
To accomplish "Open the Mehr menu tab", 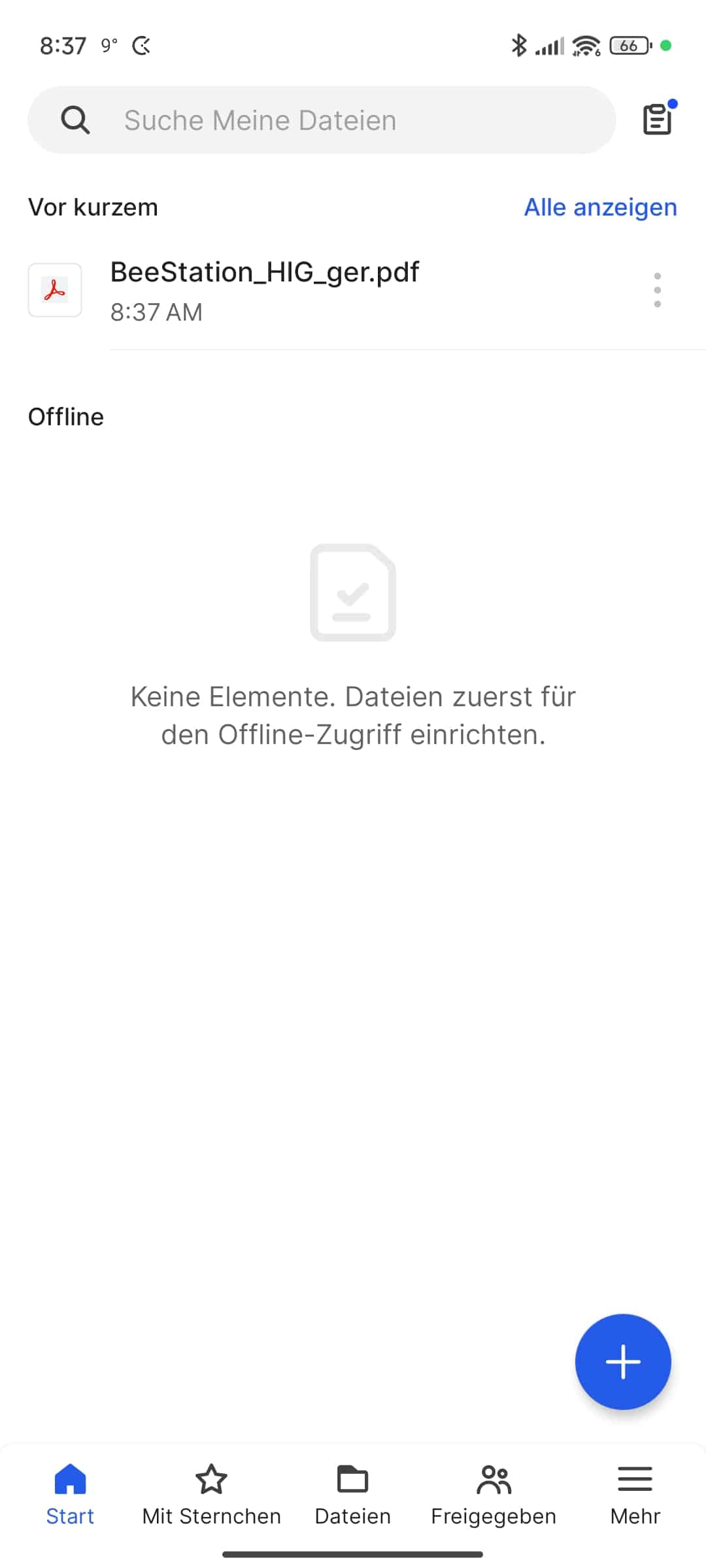I will [x=635, y=1494].
